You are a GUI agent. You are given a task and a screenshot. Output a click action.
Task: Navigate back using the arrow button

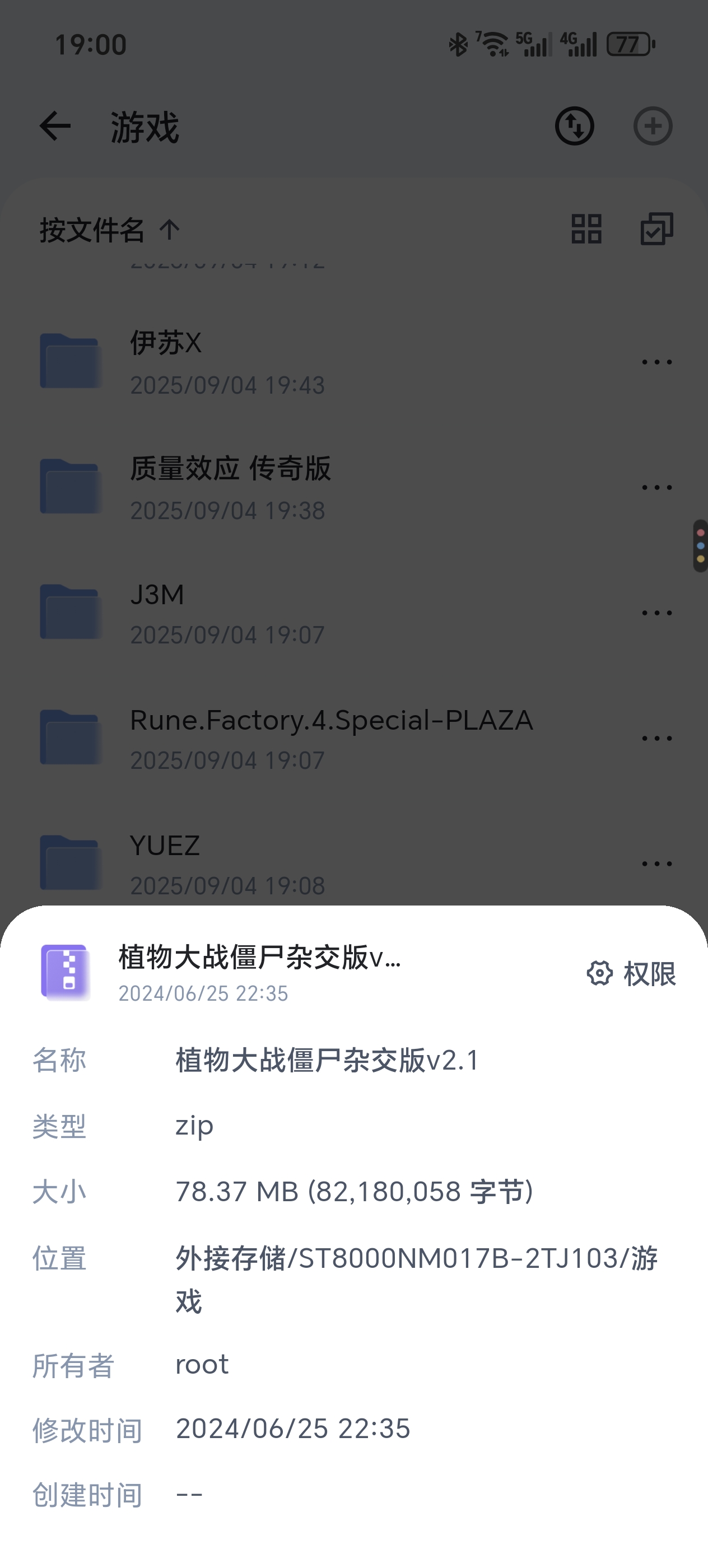(x=54, y=127)
